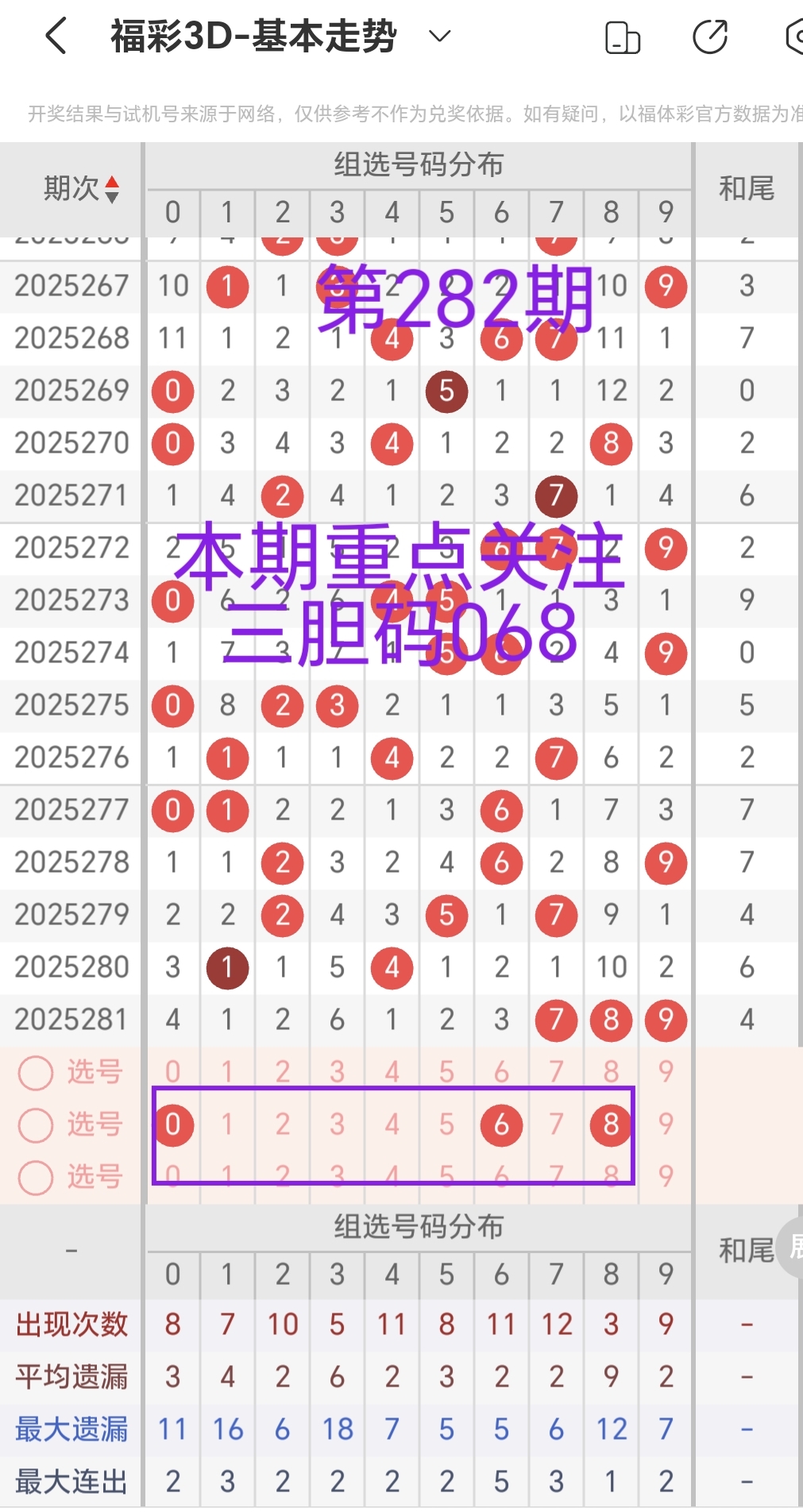Image resolution: width=803 pixels, height=1512 pixels.
Task: Deselect the highlighted red 0 in middle 选号 row
Action: coord(172,1124)
